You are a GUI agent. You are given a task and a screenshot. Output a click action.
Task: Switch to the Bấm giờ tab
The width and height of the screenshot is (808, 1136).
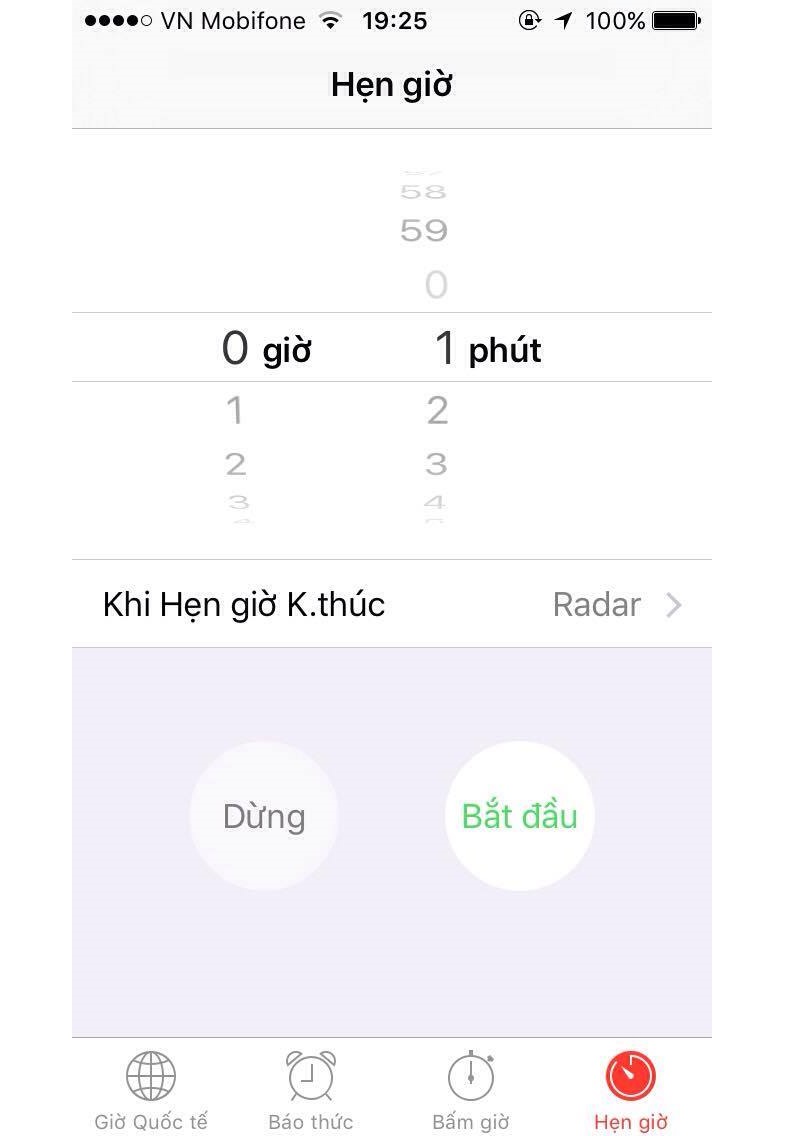471,1090
